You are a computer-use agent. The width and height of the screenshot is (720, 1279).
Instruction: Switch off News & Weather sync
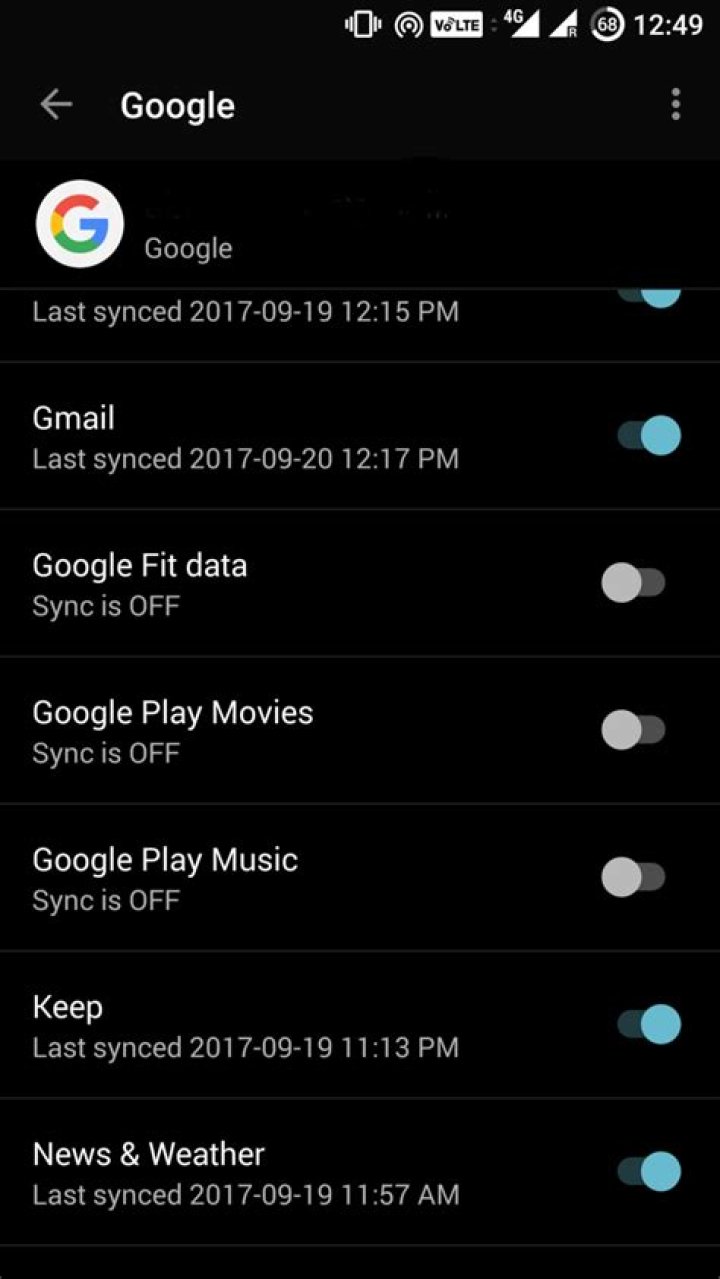coord(649,1171)
